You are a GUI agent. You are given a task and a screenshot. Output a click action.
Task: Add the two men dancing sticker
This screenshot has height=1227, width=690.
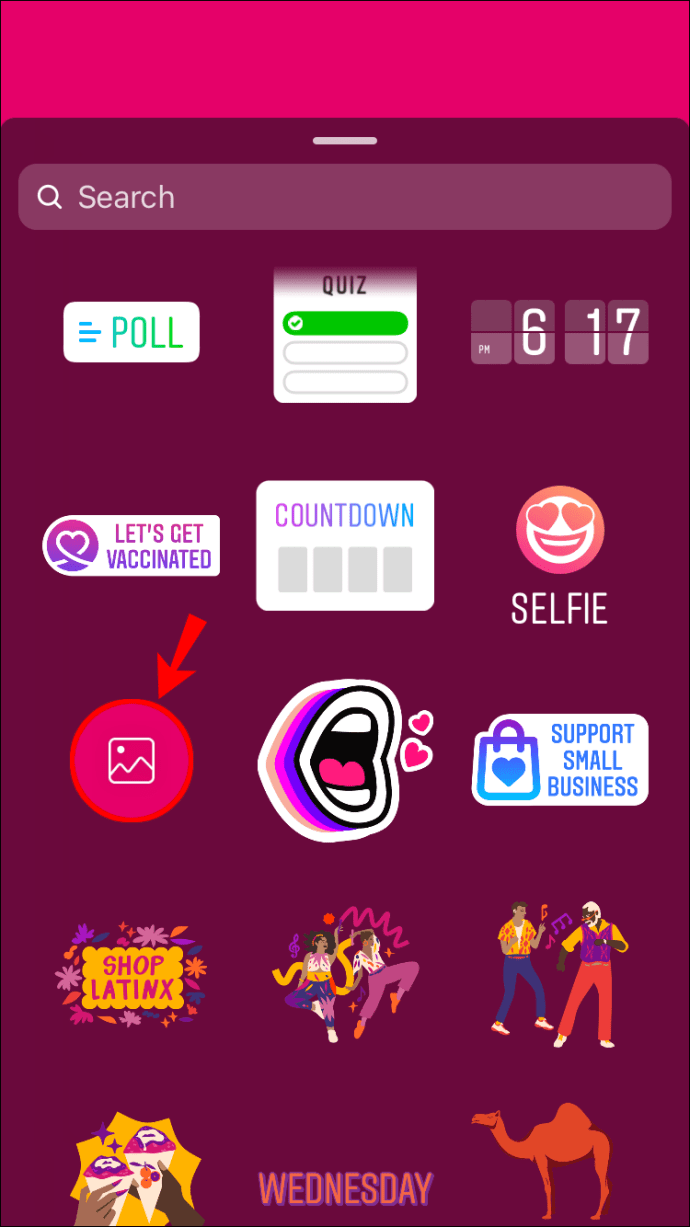click(560, 970)
